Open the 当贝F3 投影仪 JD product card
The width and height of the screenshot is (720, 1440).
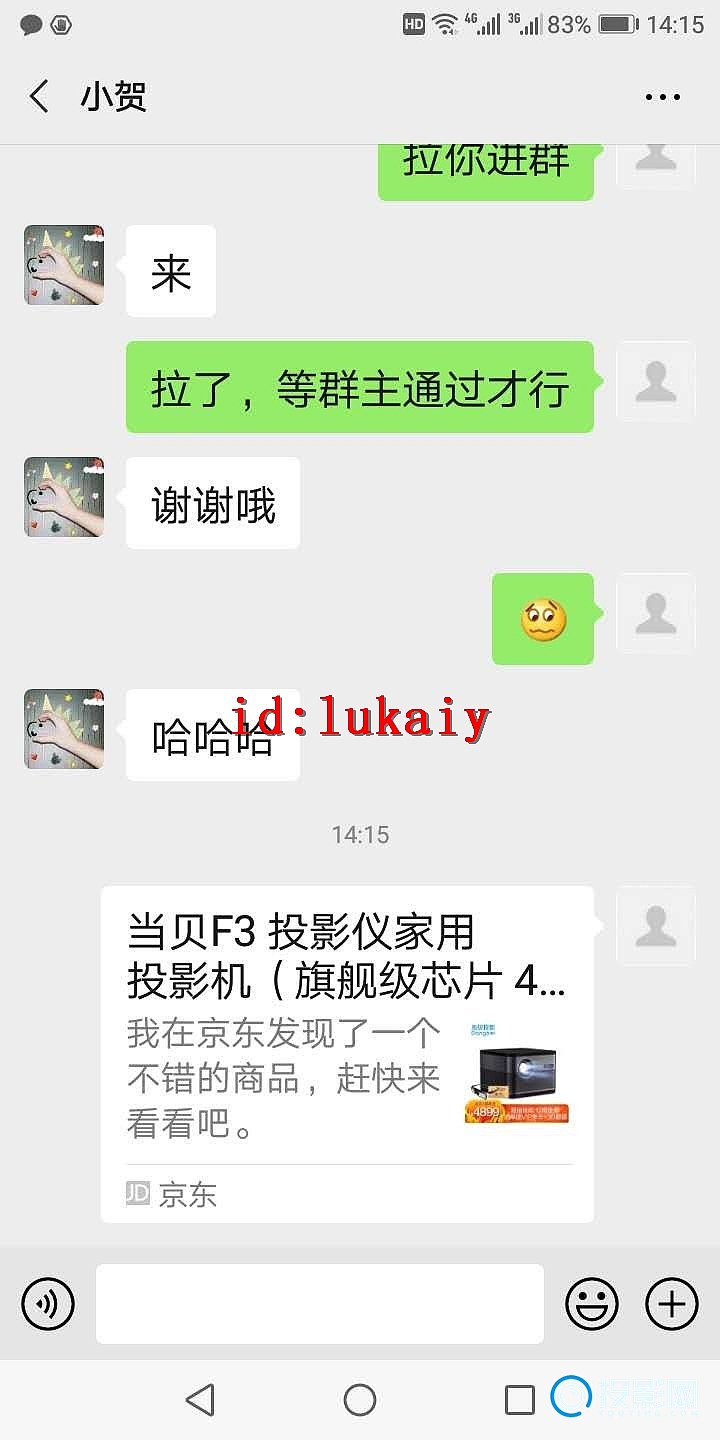tap(347, 1053)
